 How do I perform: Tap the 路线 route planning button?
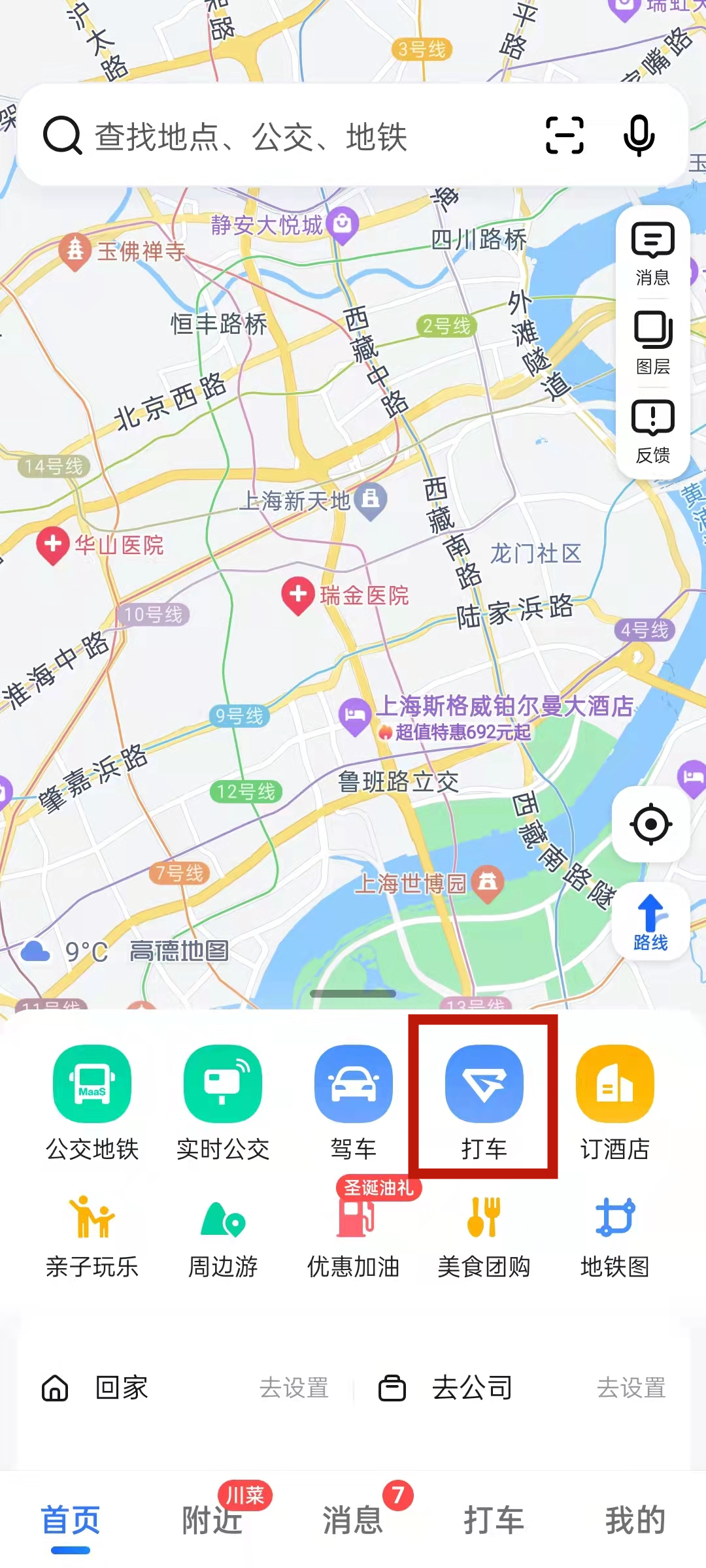tap(650, 921)
